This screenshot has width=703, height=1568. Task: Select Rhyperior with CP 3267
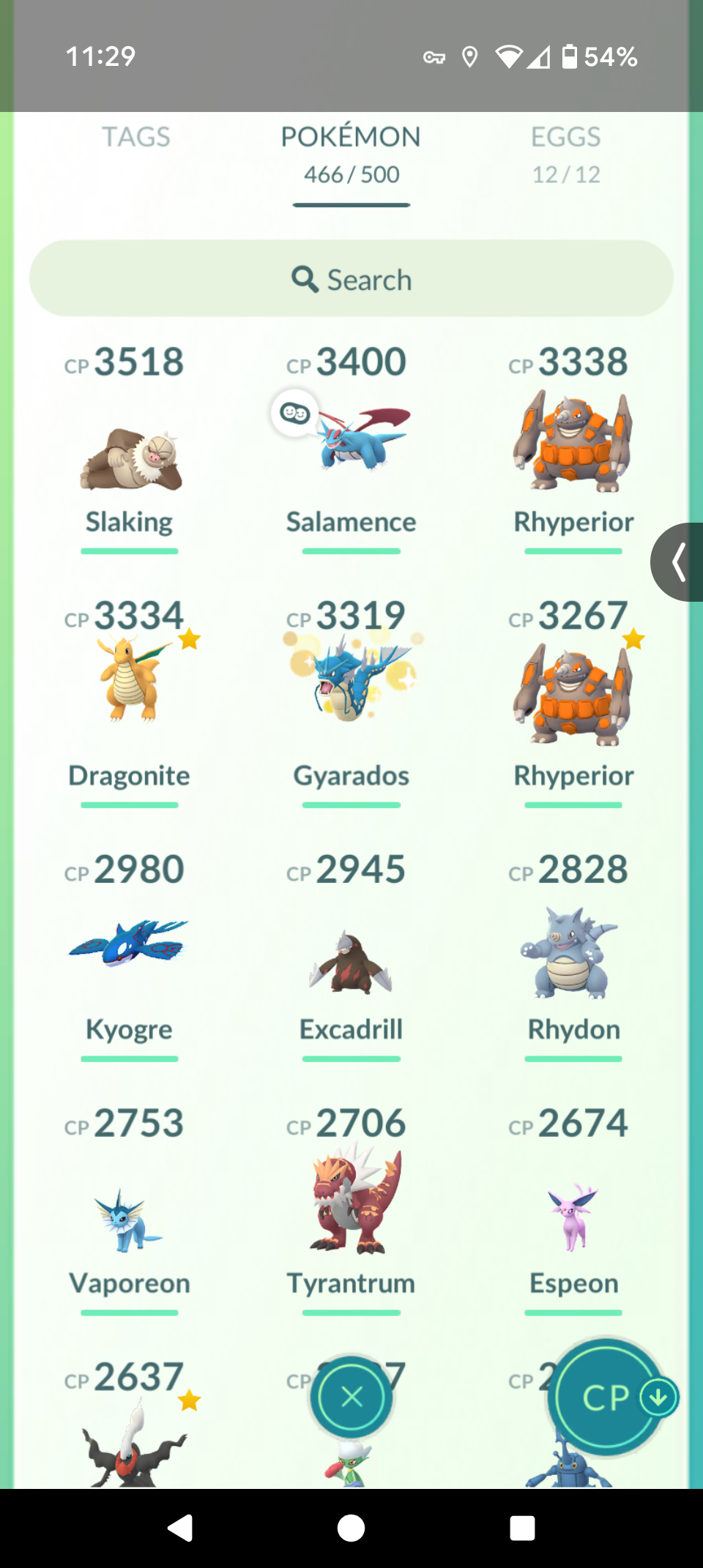click(573, 695)
